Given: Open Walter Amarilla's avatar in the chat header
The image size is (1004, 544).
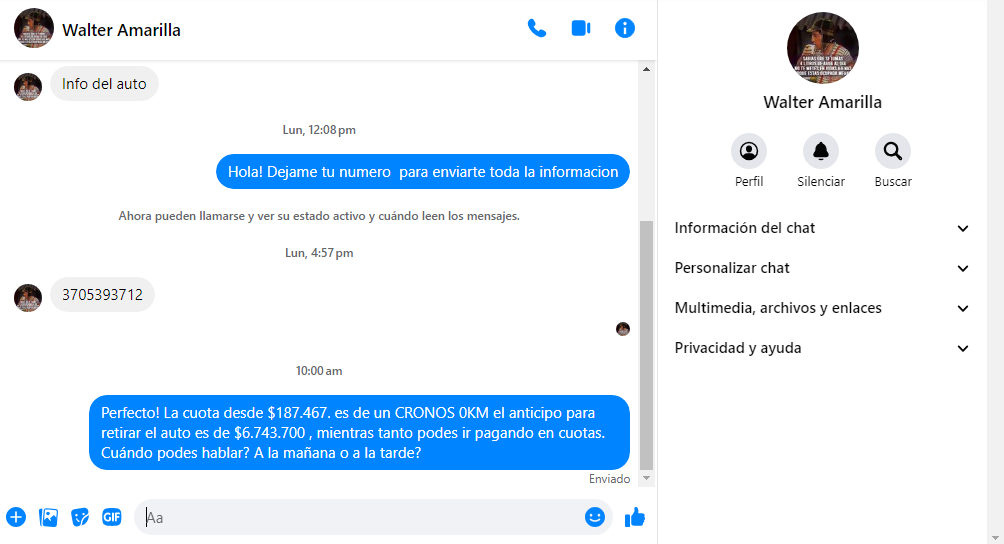Looking at the screenshot, I should (34, 28).
